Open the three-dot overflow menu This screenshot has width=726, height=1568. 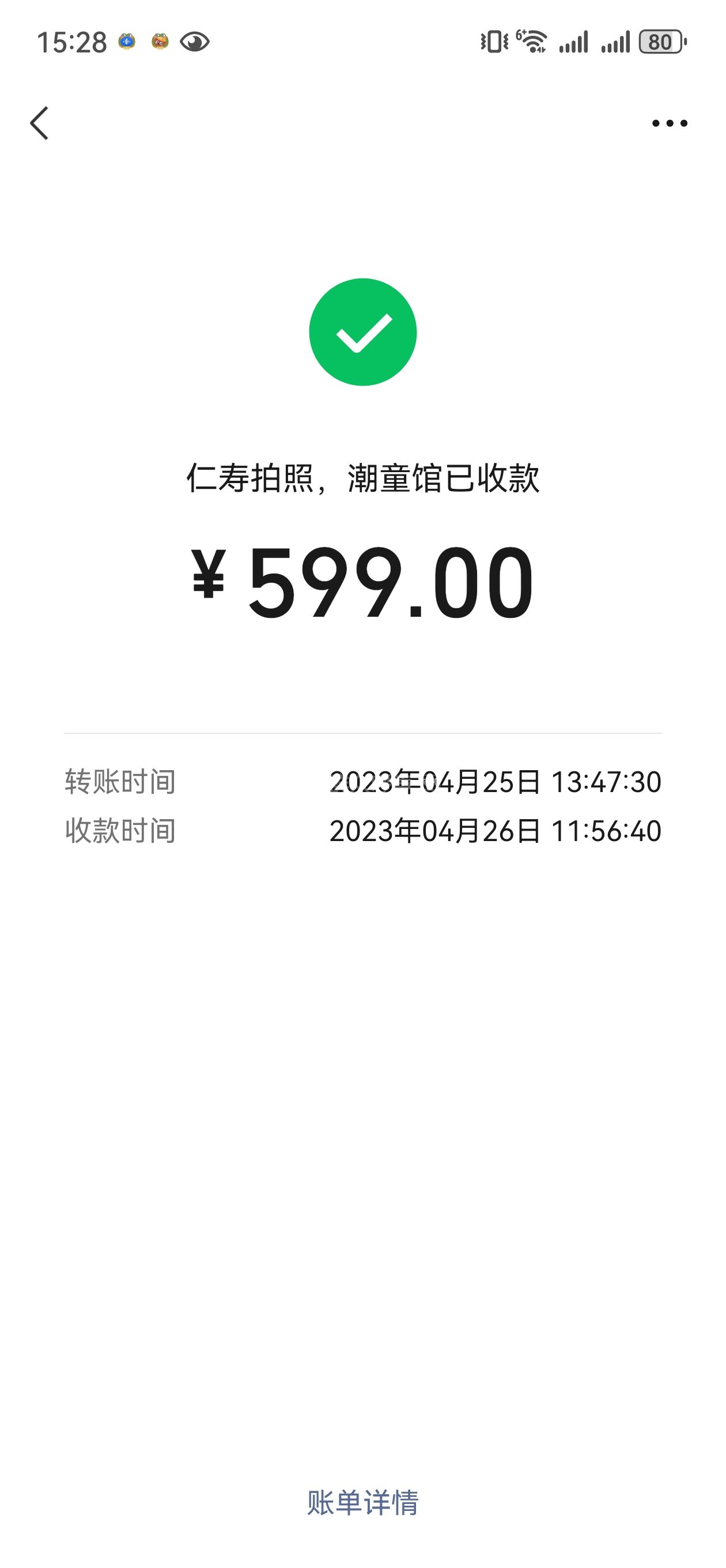pyautogui.click(x=670, y=123)
